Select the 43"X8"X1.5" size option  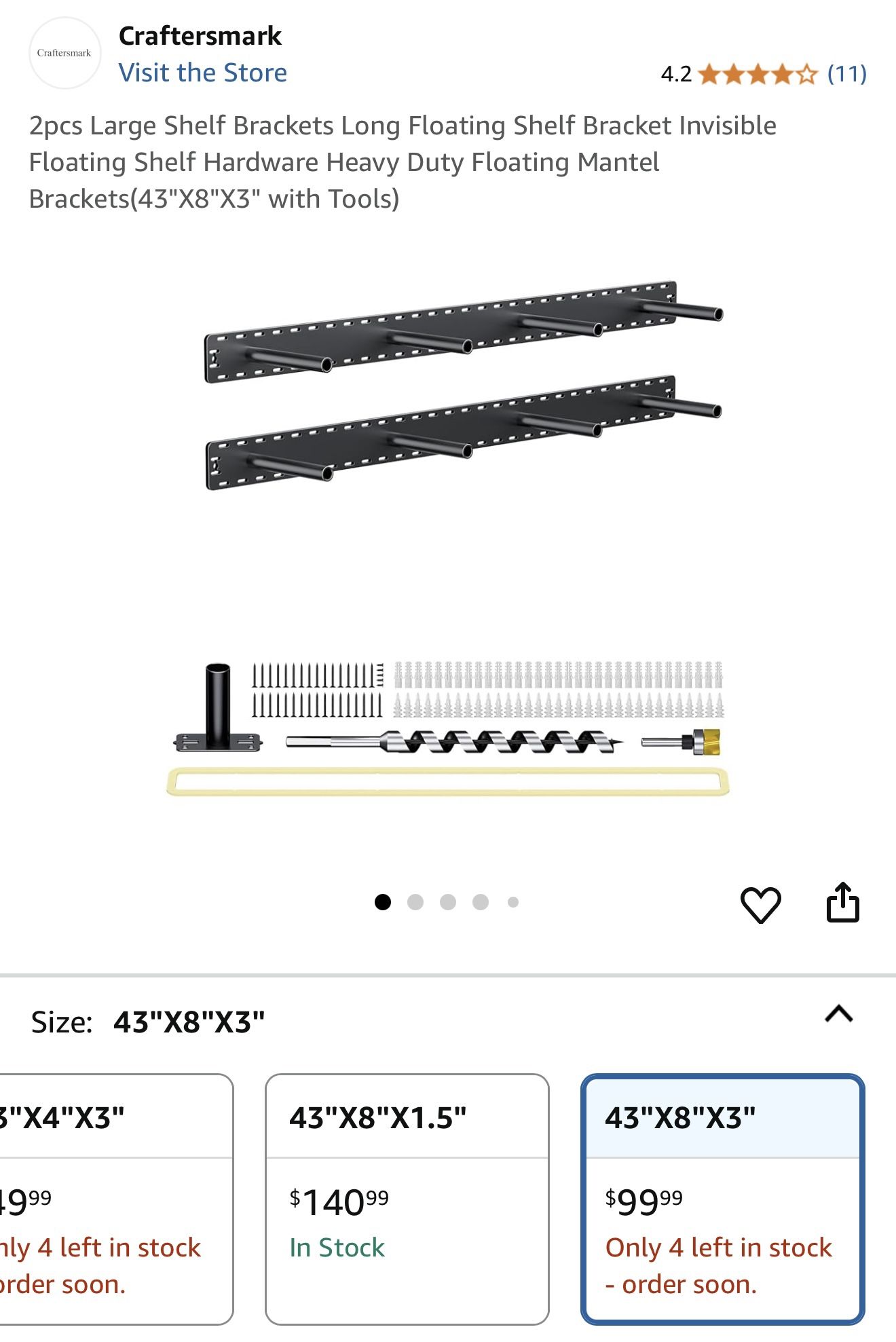(x=407, y=1198)
